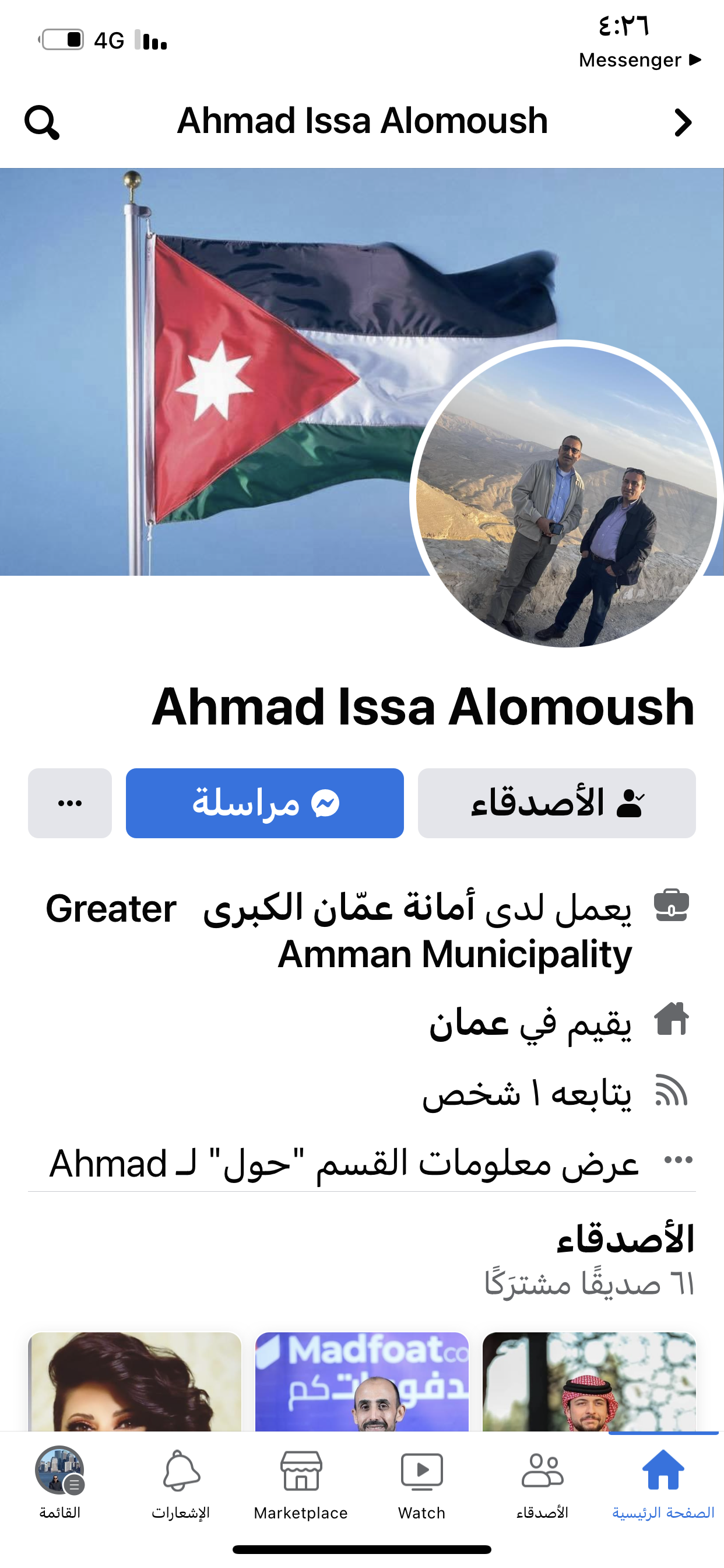Image resolution: width=724 pixels, height=1568 pixels.
Task: Switch to the الصفحة الرئيسية home tab
Action: coord(663,1484)
